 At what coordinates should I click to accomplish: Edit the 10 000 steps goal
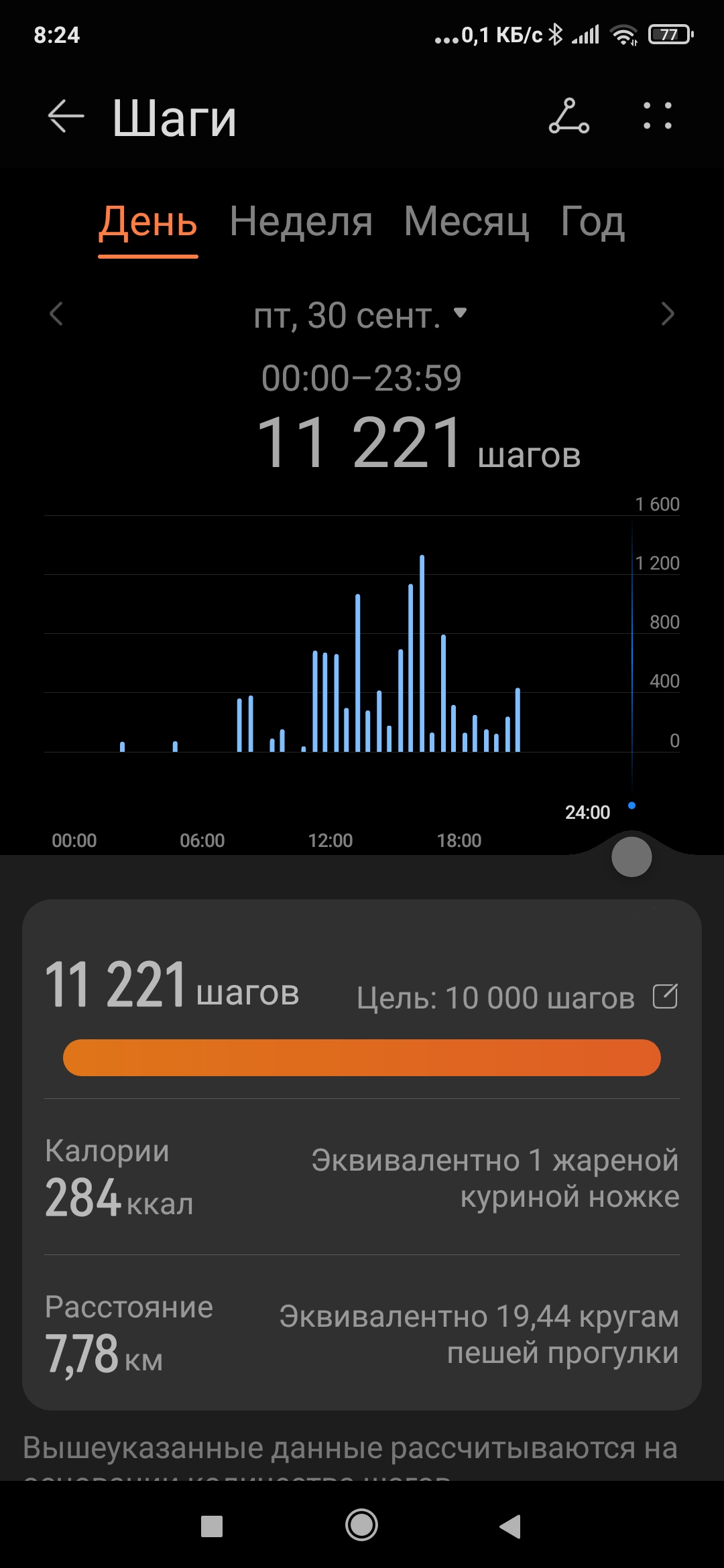[665, 996]
